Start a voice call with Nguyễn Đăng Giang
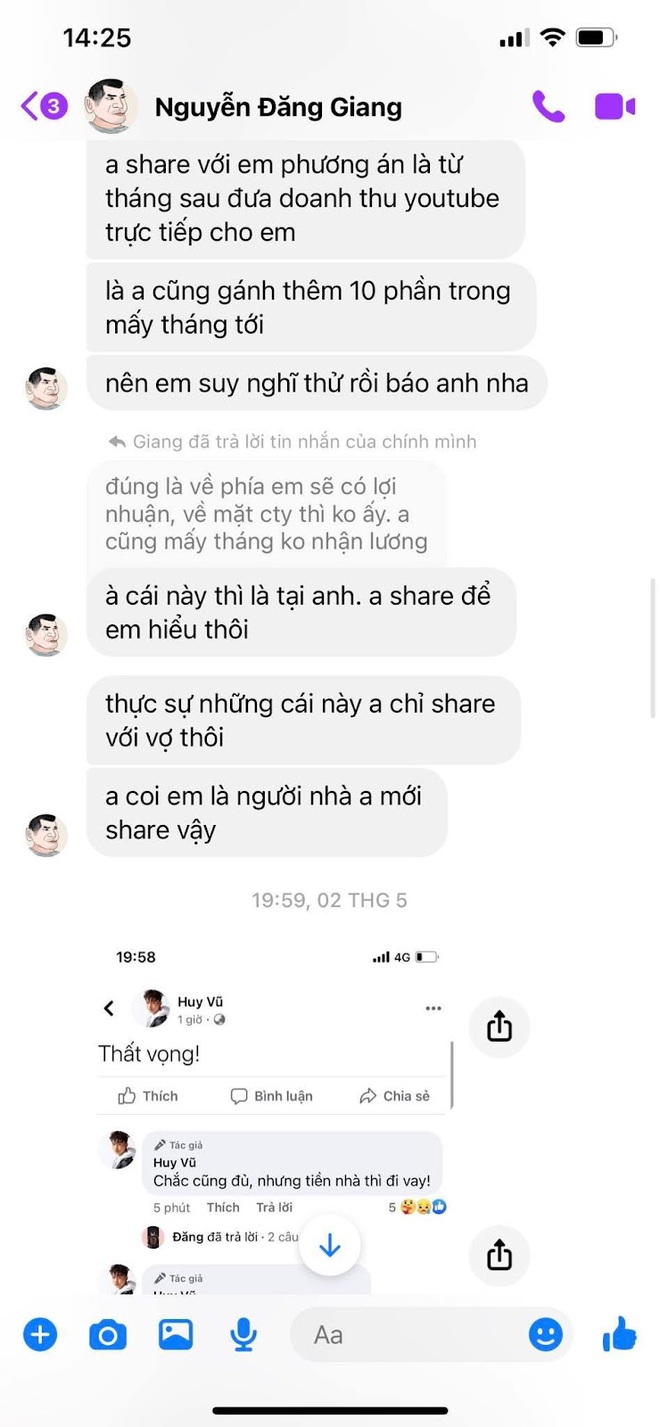The image size is (660, 1427). coord(548,106)
